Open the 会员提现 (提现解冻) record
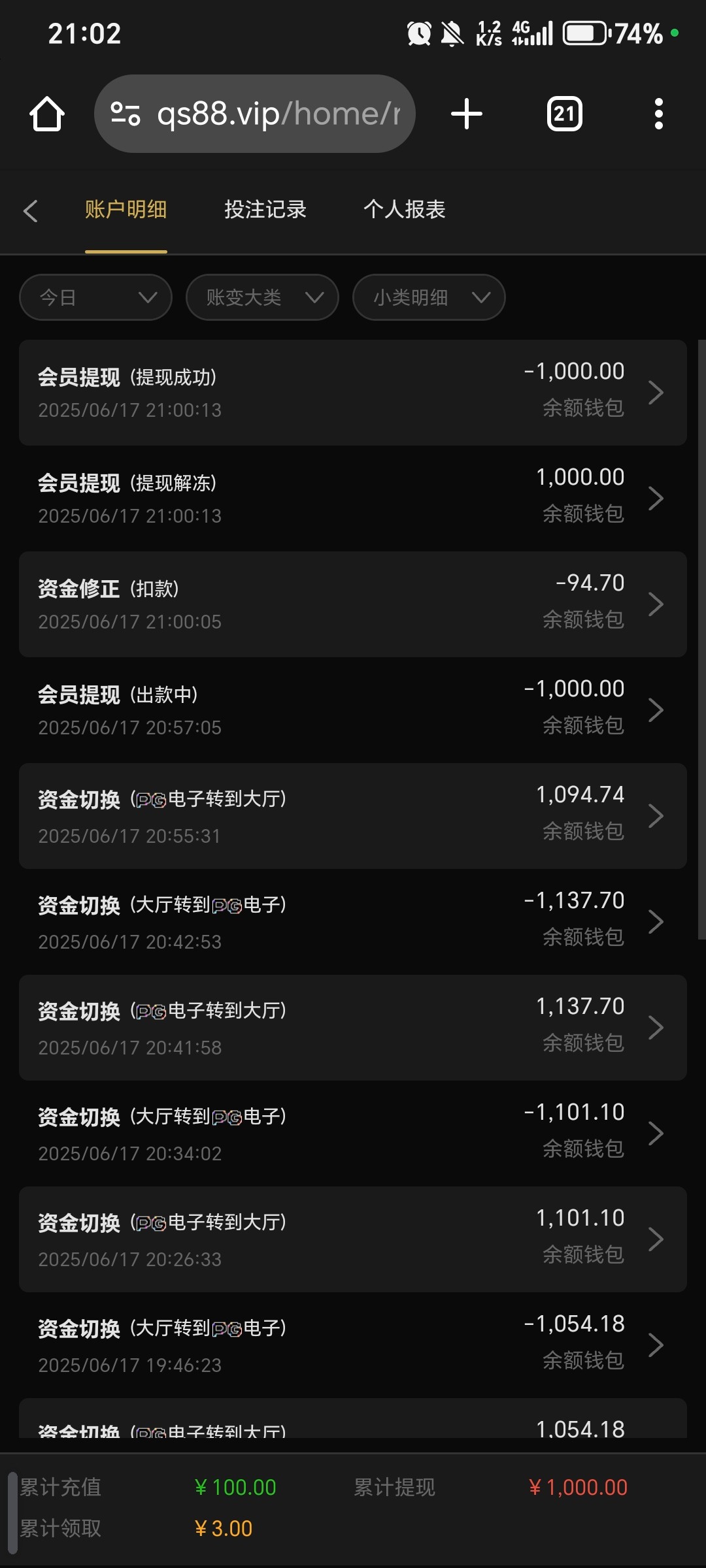This screenshot has width=706, height=1568. [353, 498]
